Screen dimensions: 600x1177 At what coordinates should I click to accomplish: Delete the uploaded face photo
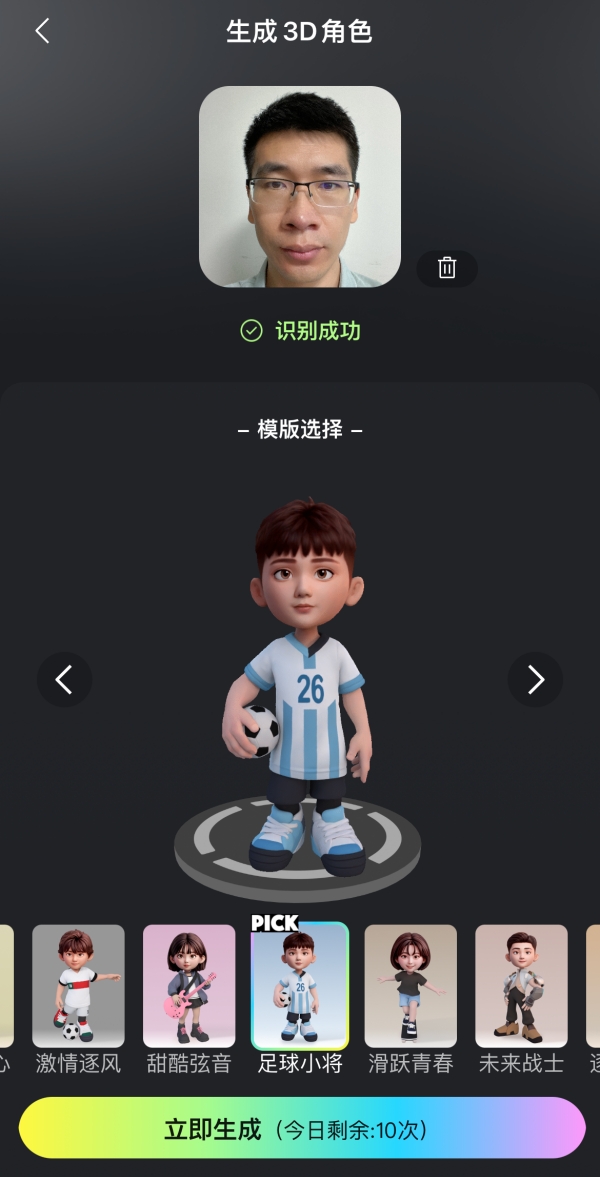pyautogui.click(x=447, y=268)
